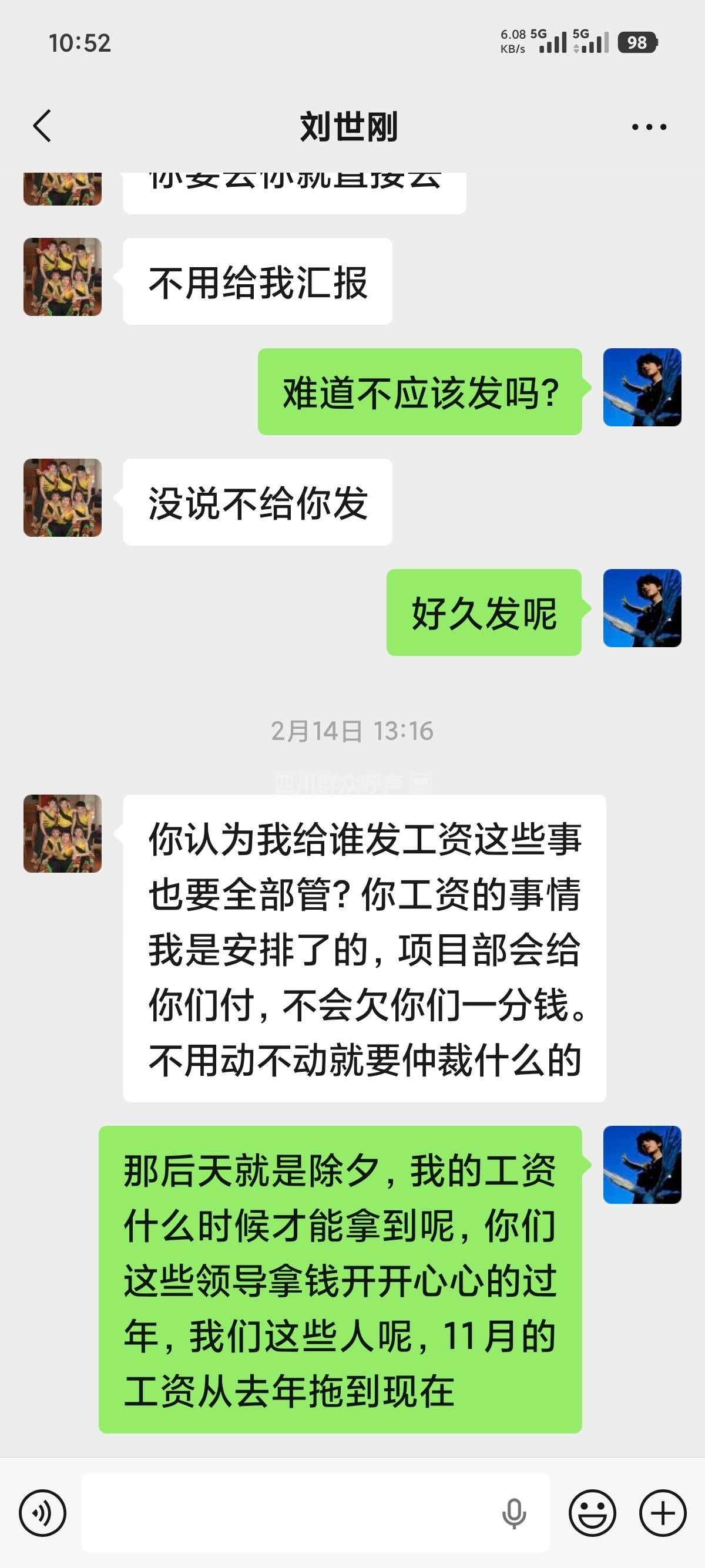705x1568 pixels.
Task: Open the plus attachments menu
Action: tap(663, 1513)
